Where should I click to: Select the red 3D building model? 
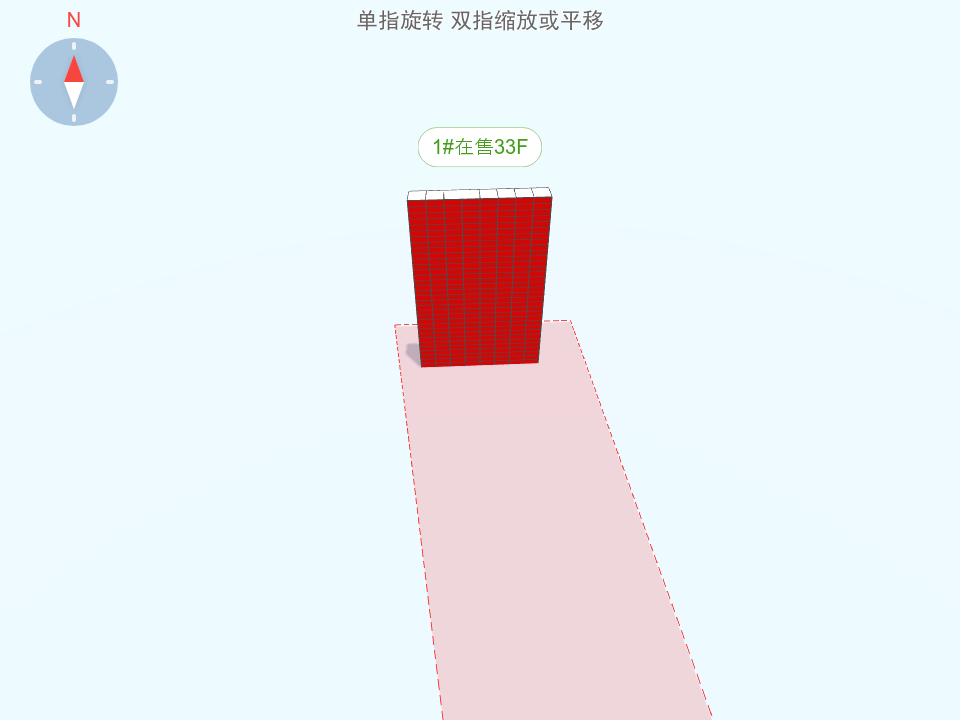(480, 280)
